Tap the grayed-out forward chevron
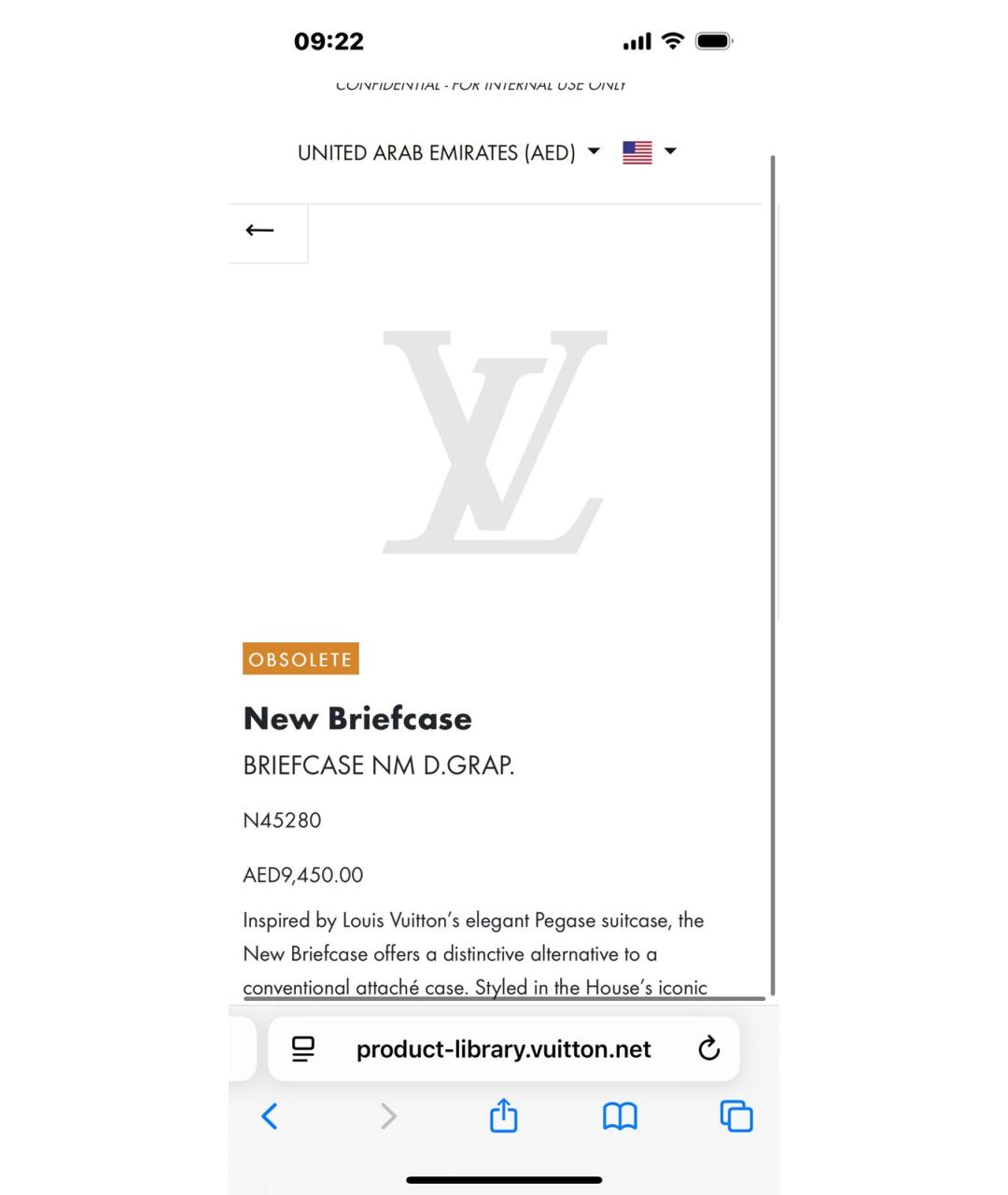Screen dimensions: 1008x1195 click(387, 1116)
